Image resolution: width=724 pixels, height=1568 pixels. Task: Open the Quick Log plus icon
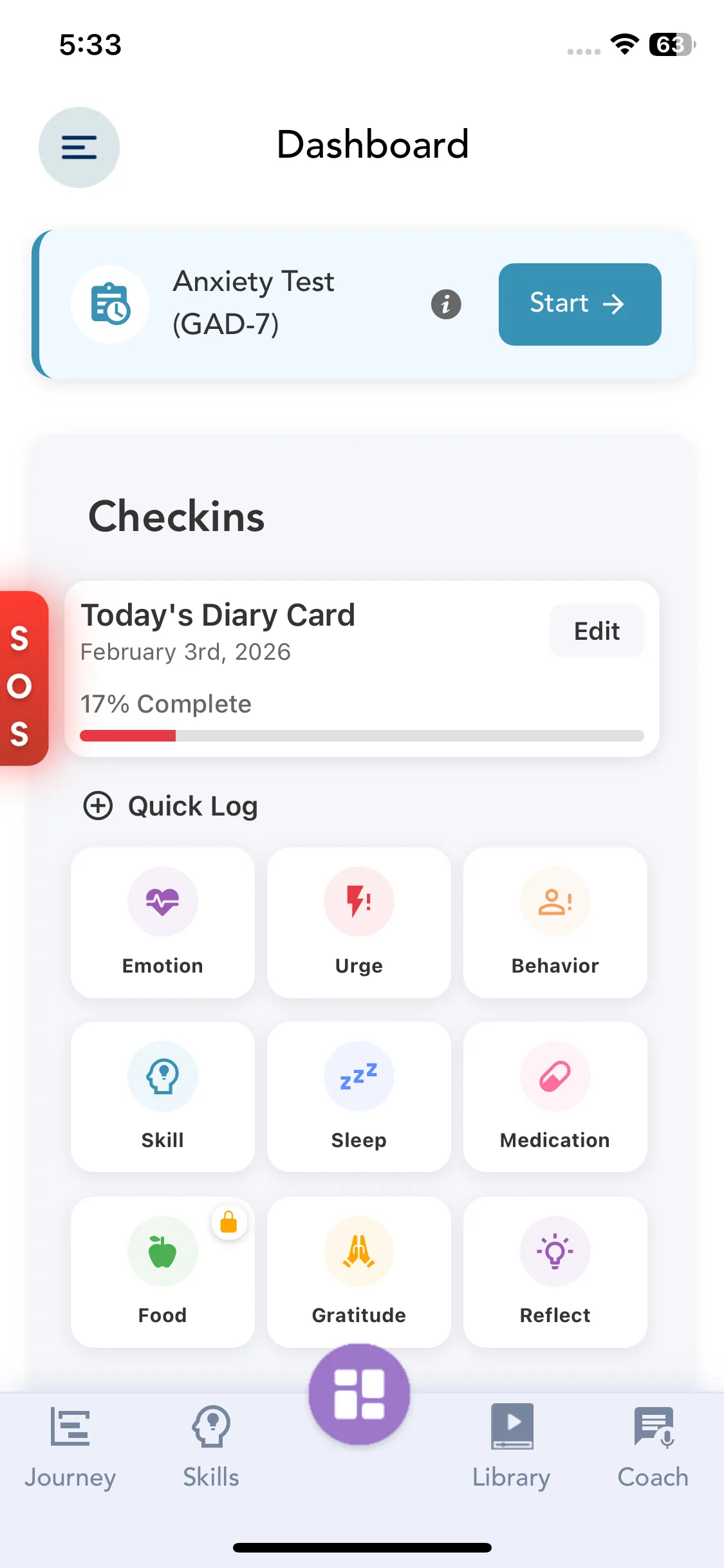coord(98,806)
